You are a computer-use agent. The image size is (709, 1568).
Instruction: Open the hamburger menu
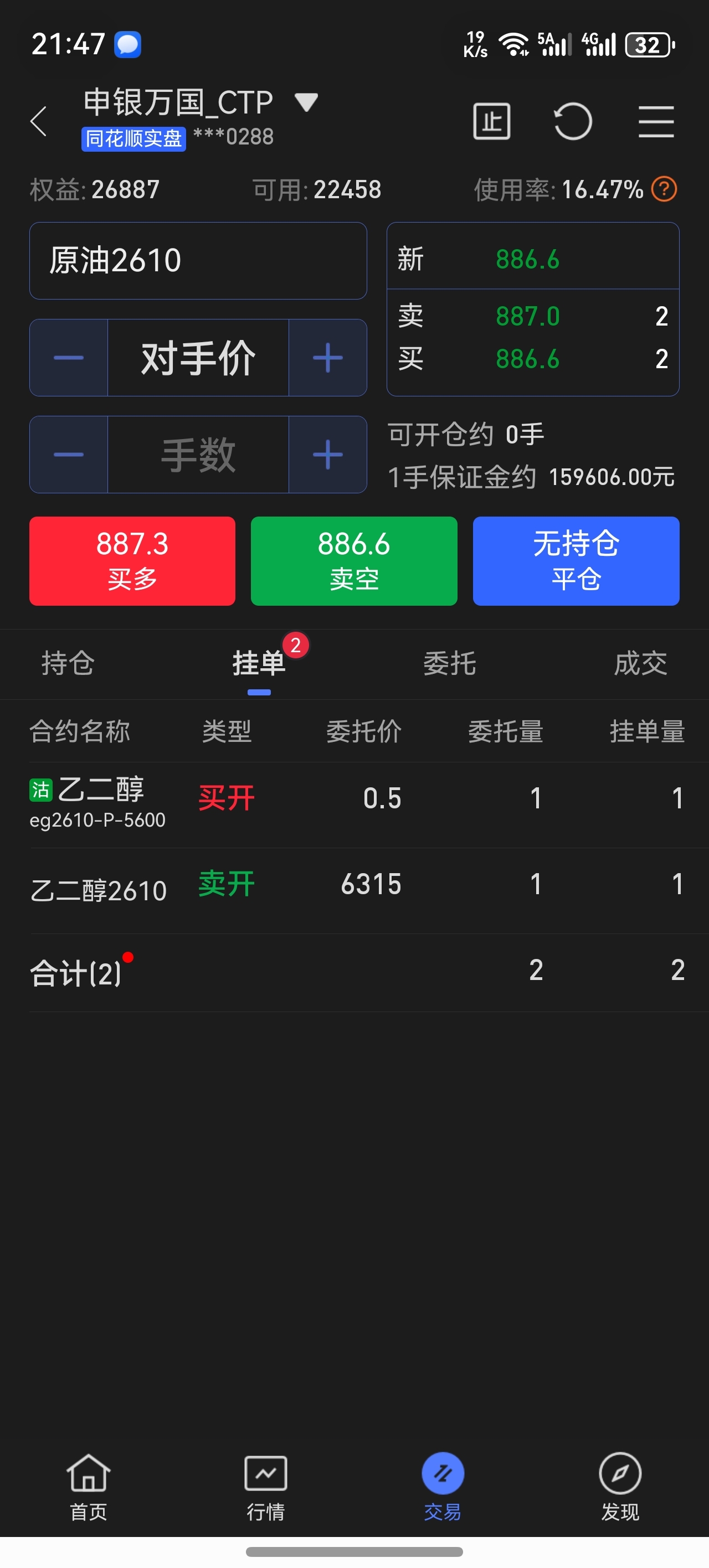coord(656,121)
